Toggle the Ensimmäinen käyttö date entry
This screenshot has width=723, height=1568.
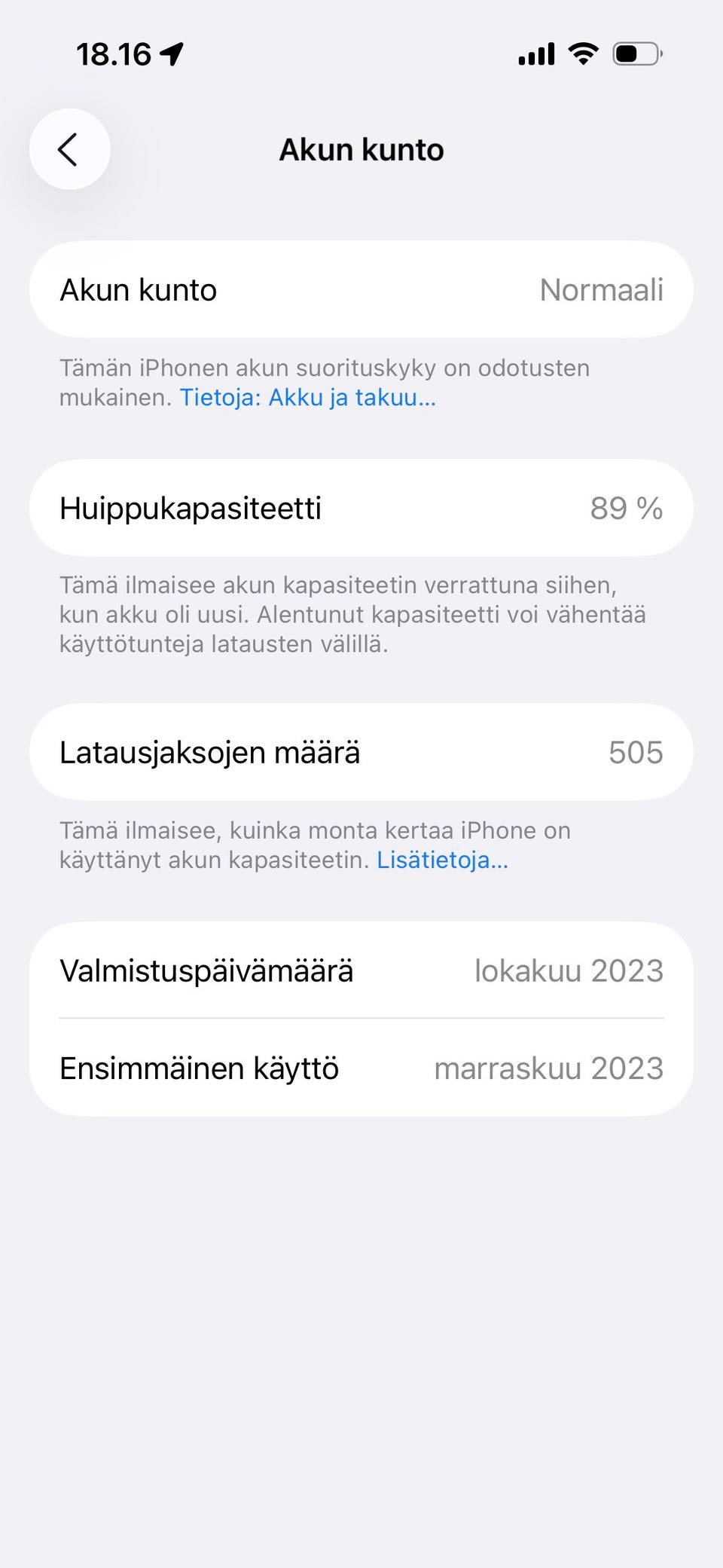361,1068
